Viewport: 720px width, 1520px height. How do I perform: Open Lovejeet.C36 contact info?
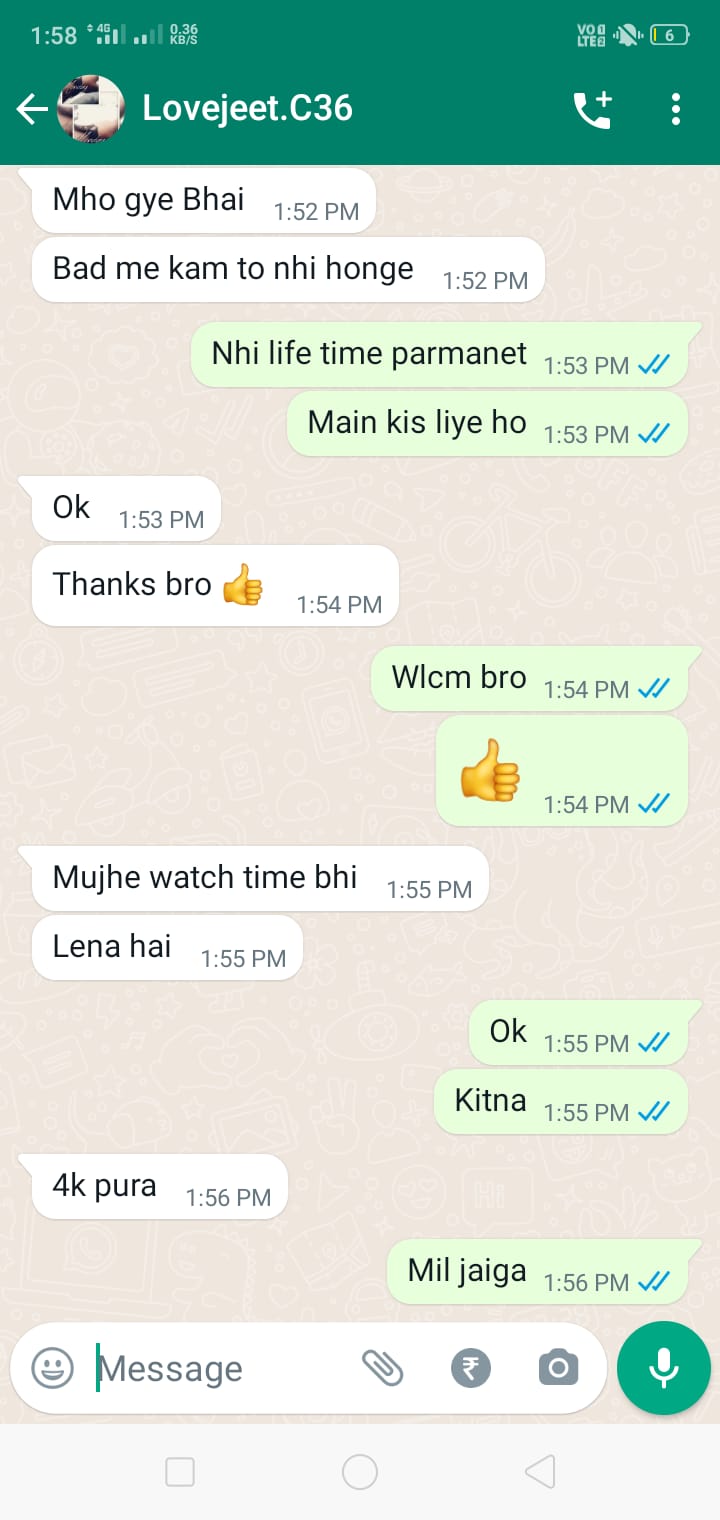[247, 108]
